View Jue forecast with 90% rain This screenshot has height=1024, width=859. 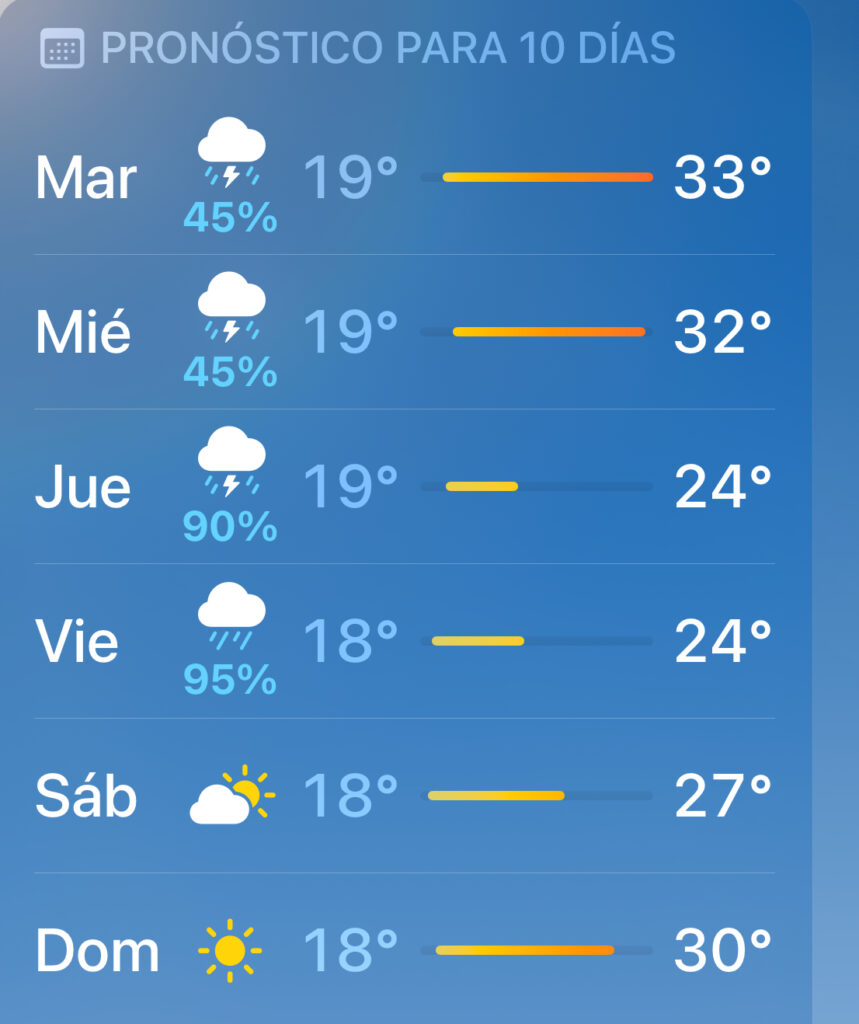click(x=404, y=487)
